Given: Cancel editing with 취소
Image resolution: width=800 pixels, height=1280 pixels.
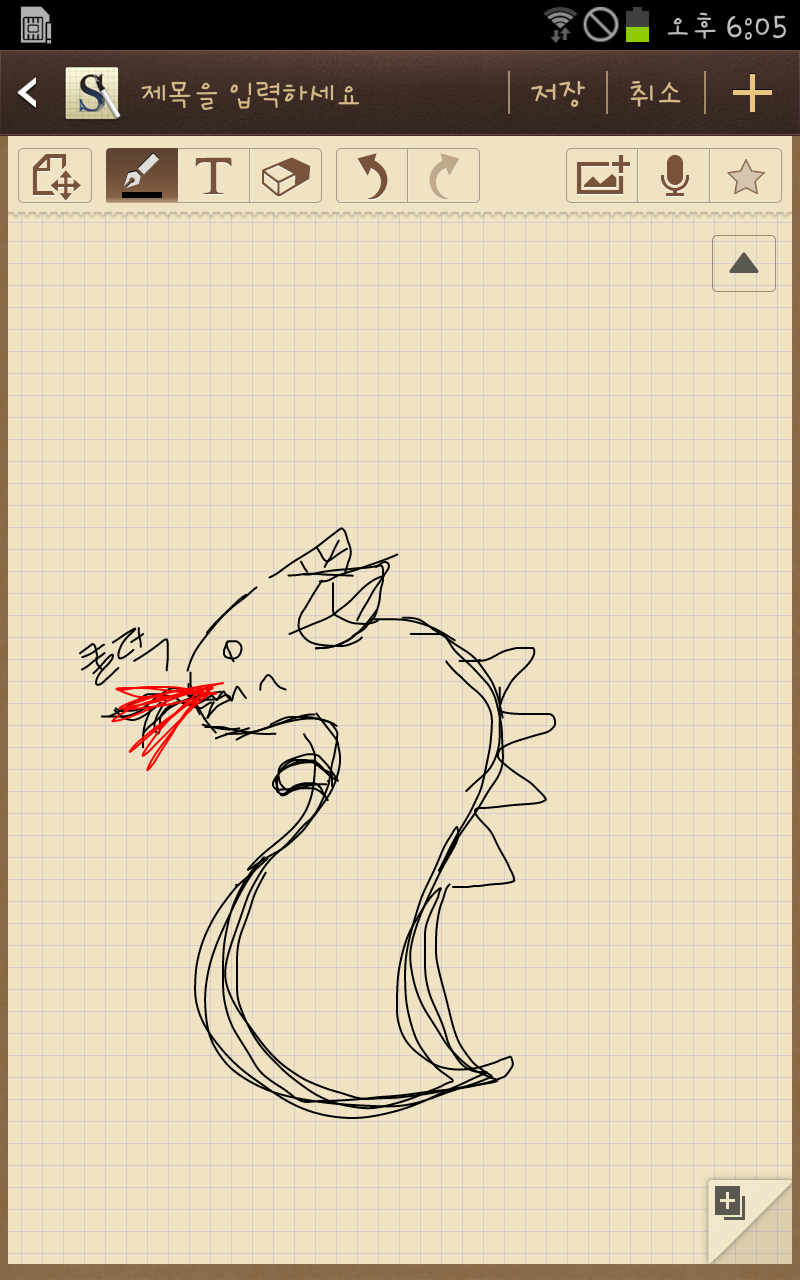Looking at the screenshot, I should [x=655, y=93].
